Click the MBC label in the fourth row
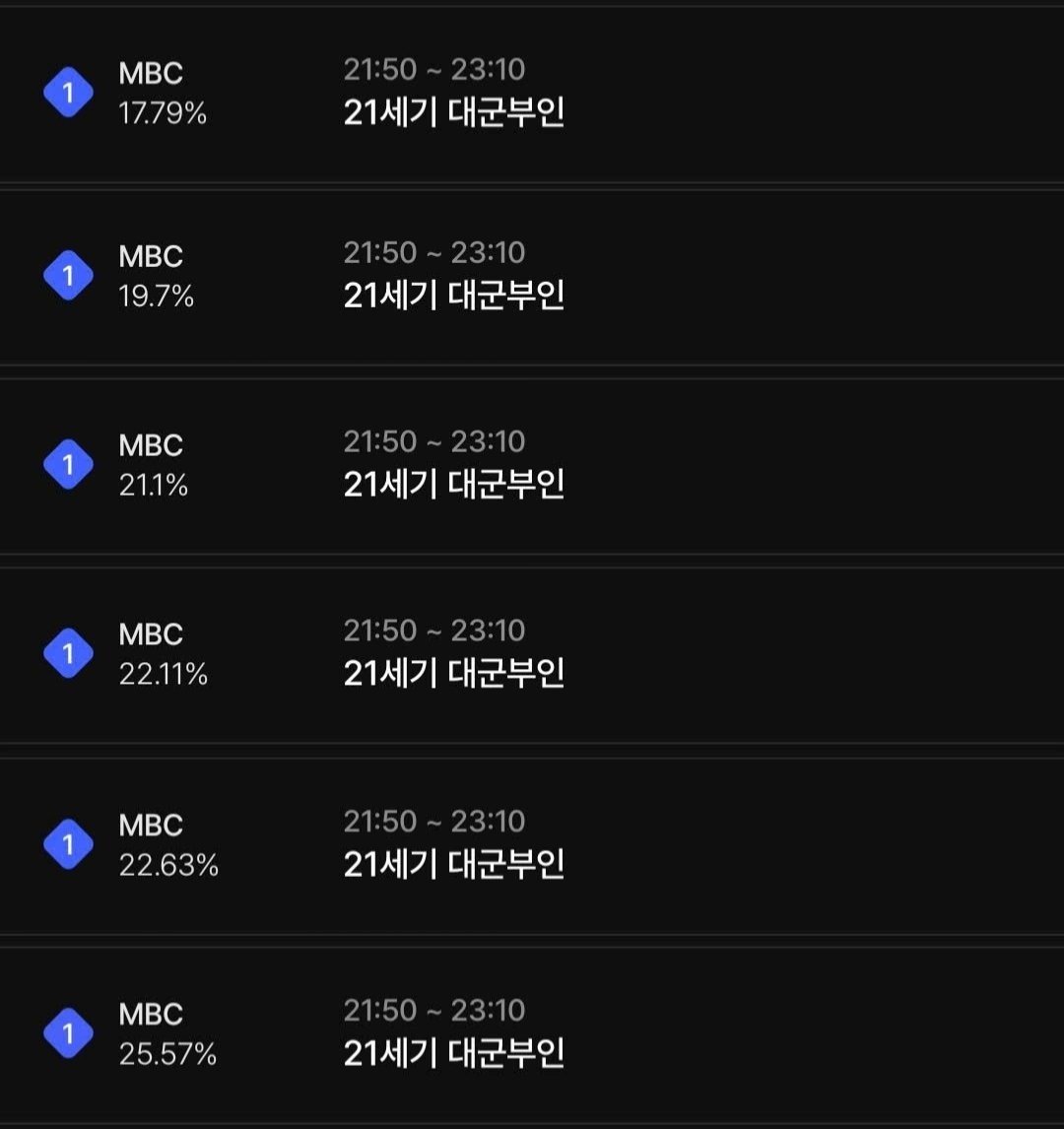The height and width of the screenshot is (1129, 1064). (x=153, y=634)
